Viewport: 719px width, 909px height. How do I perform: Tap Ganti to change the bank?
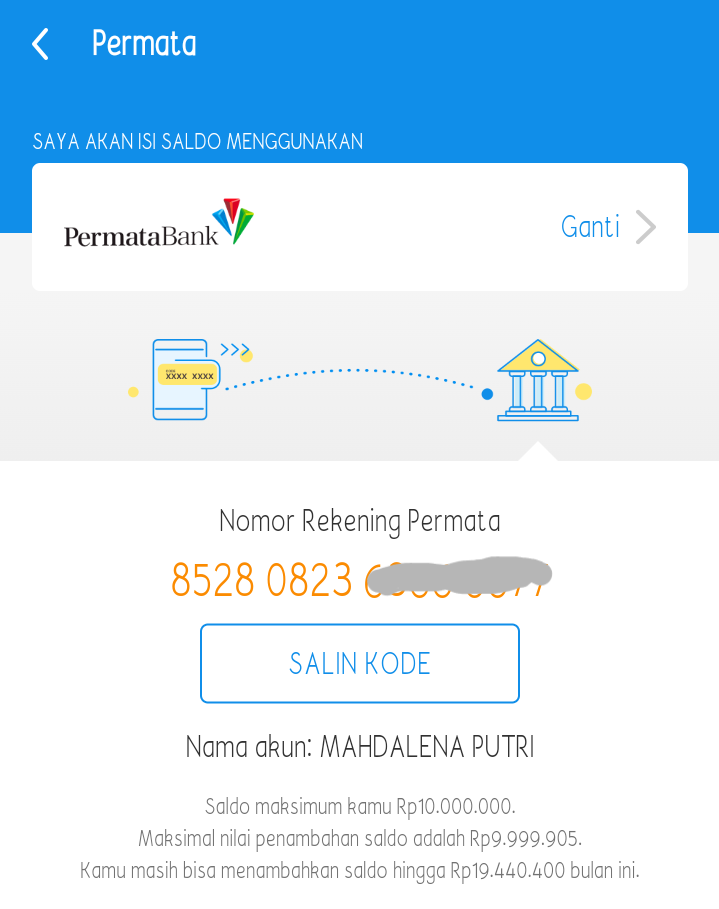[606, 227]
